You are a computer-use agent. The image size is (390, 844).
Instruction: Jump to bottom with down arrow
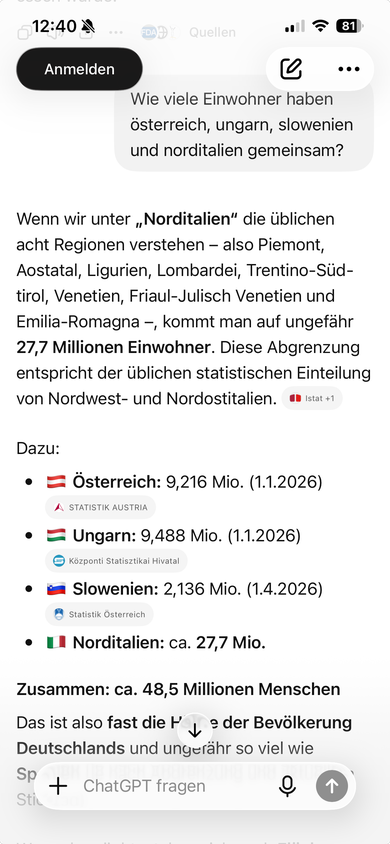(195, 731)
